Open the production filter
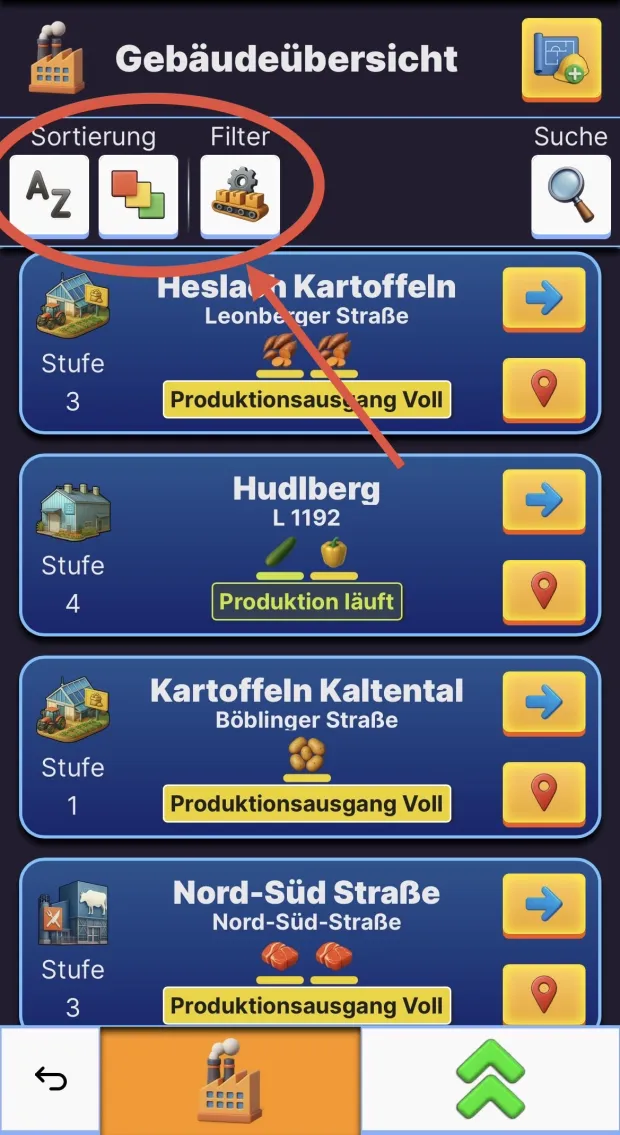This screenshot has height=1135, width=620. (x=240, y=194)
